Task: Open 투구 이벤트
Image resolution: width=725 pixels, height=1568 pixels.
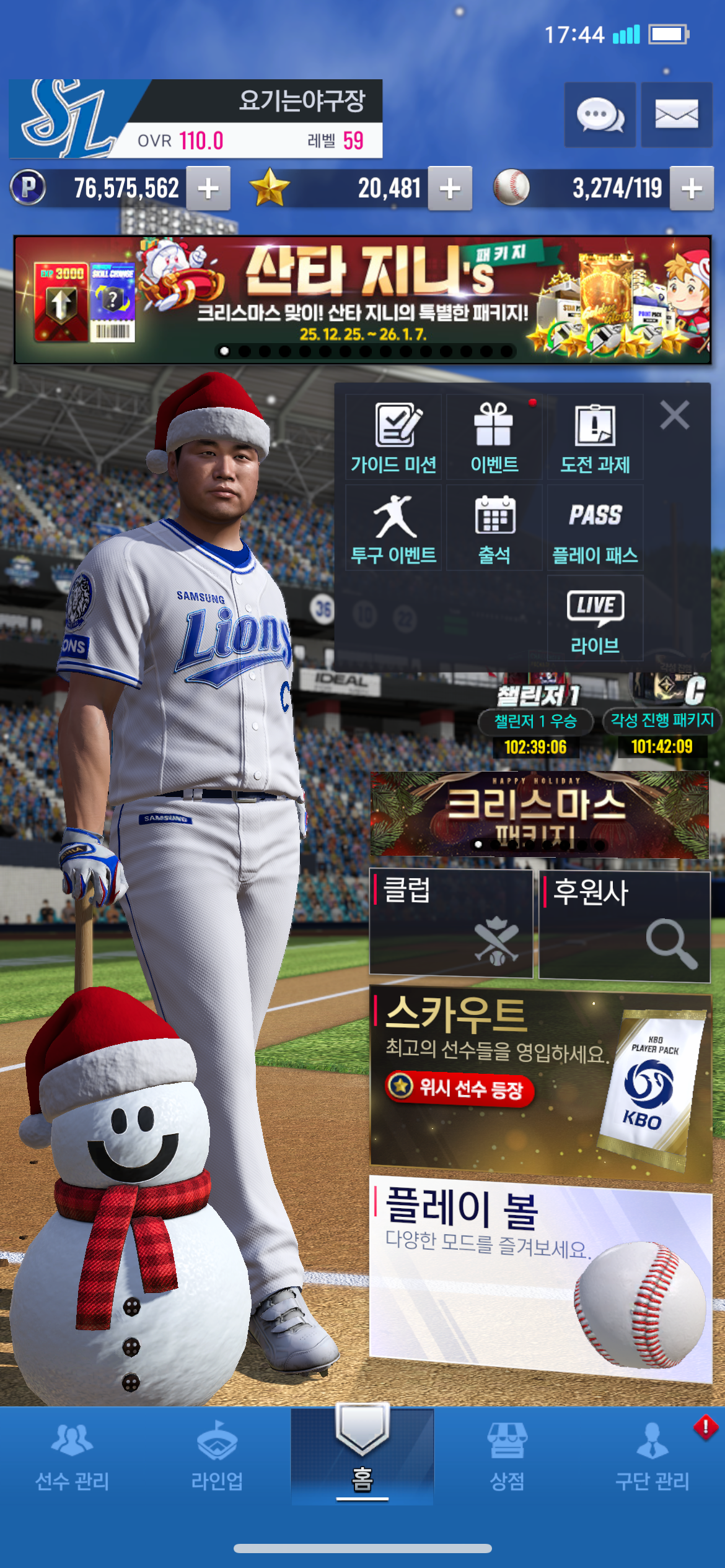Action: 393,528
